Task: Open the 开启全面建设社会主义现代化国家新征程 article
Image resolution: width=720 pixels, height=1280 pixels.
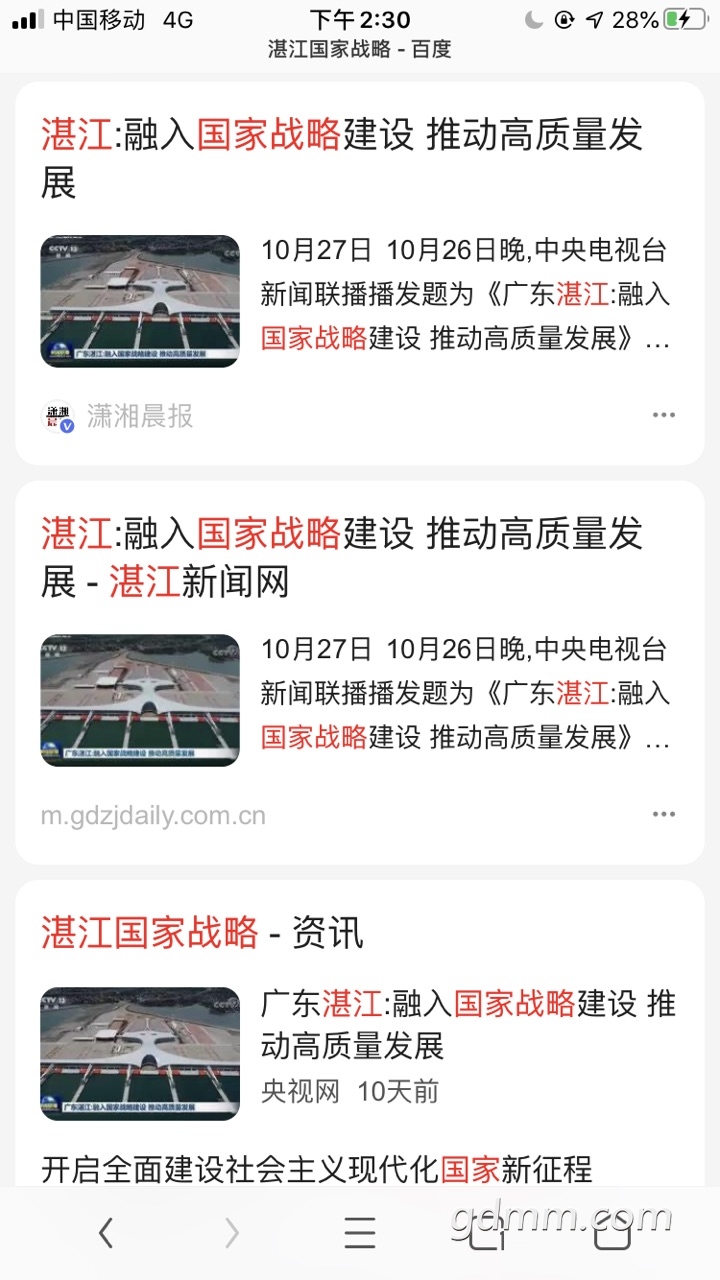Action: tap(317, 1168)
